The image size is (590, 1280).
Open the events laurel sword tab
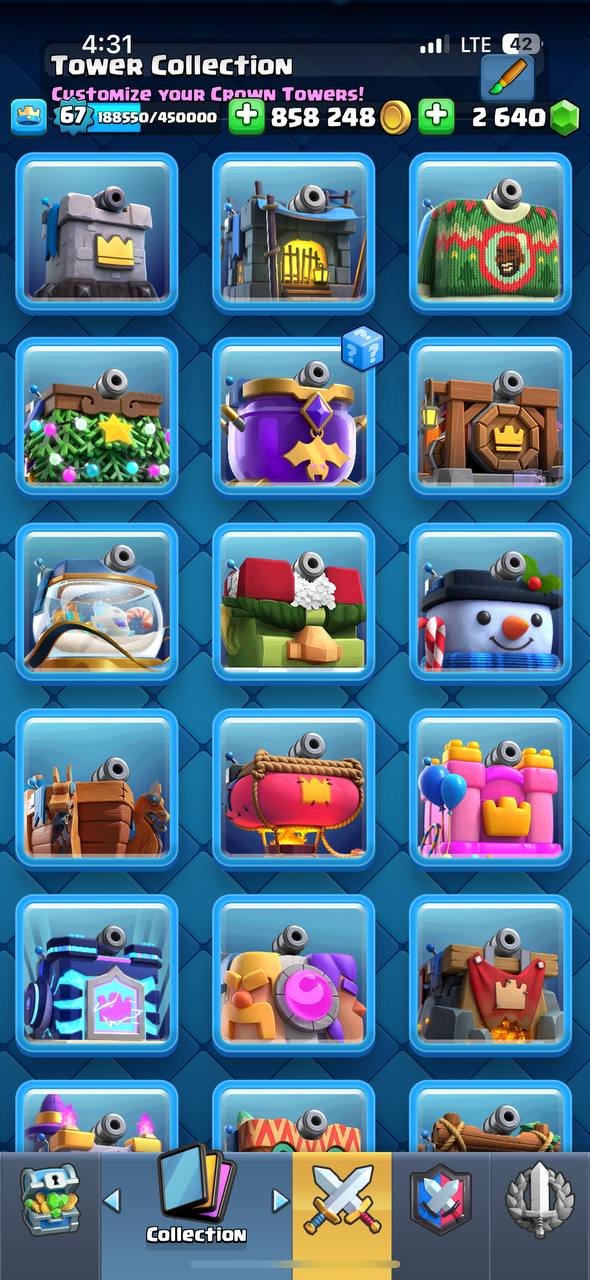[538, 1199]
